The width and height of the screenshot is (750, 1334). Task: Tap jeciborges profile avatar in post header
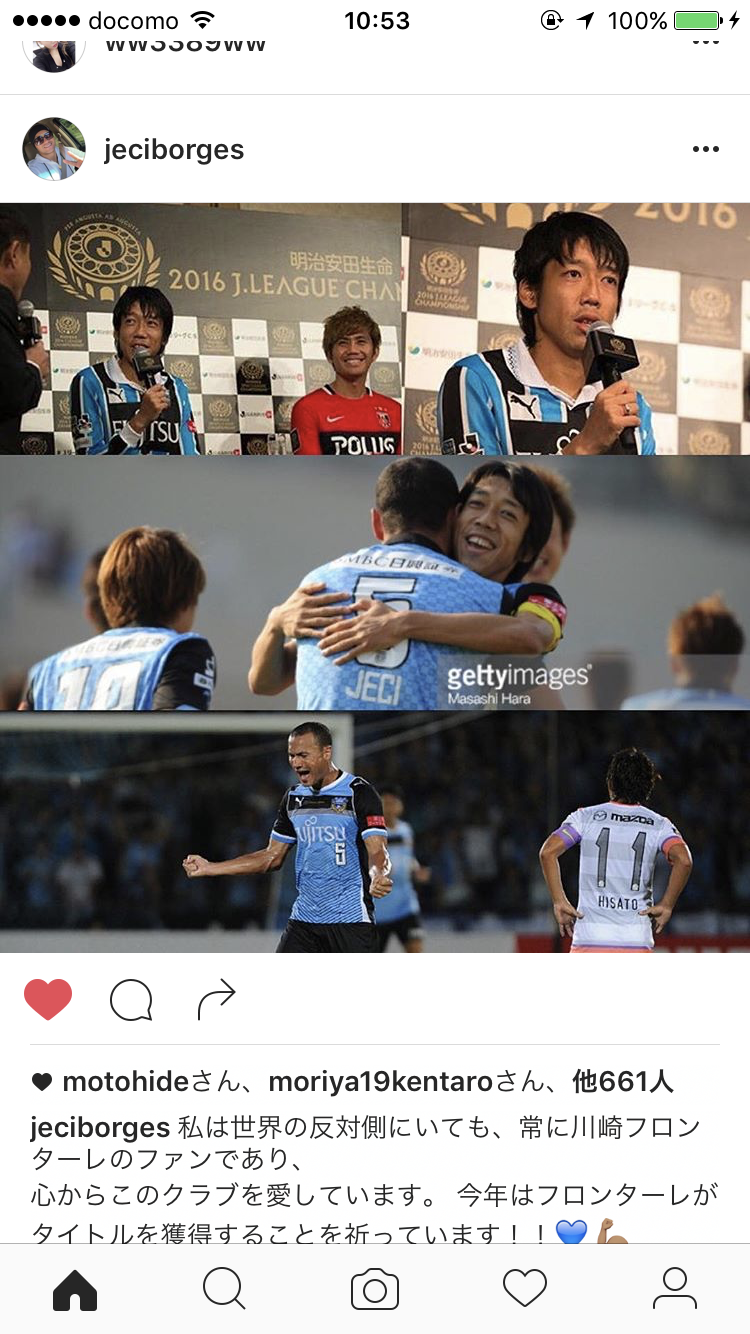coord(54,149)
